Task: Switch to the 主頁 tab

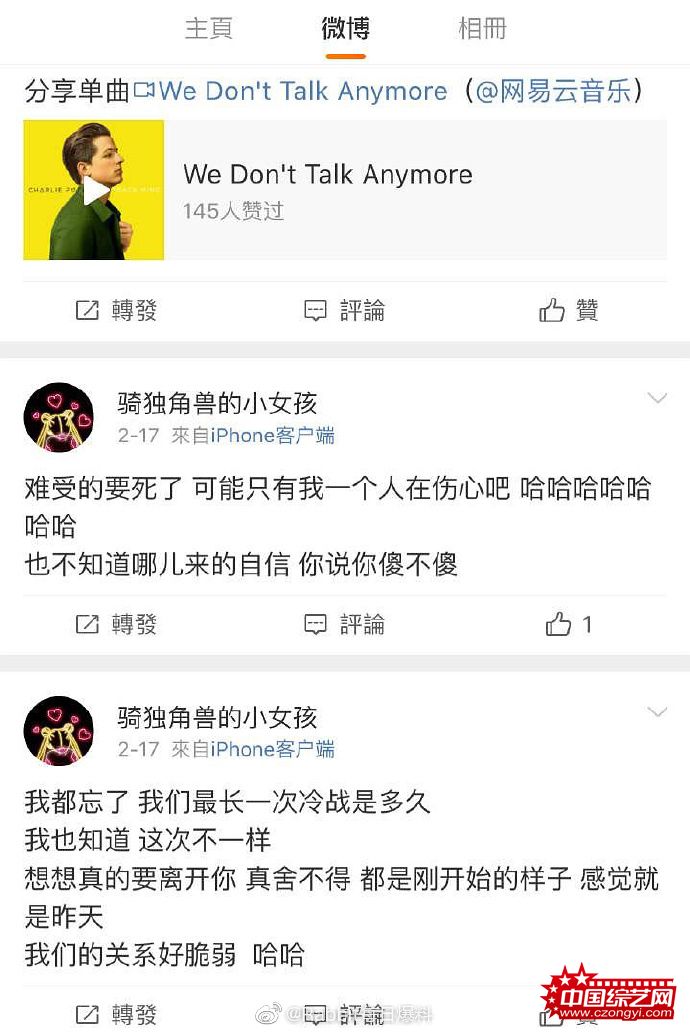Action: [x=208, y=28]
